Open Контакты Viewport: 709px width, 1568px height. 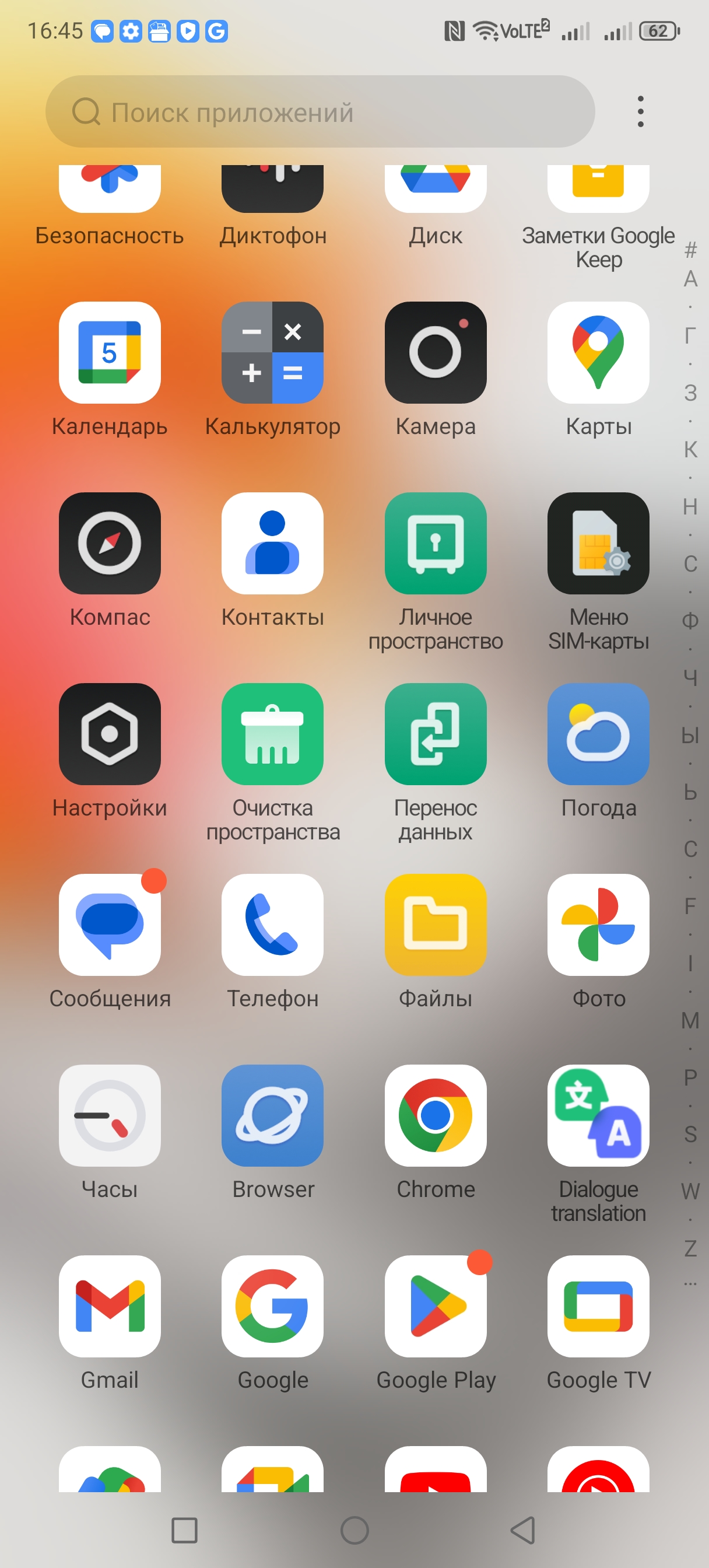(272, 544)
